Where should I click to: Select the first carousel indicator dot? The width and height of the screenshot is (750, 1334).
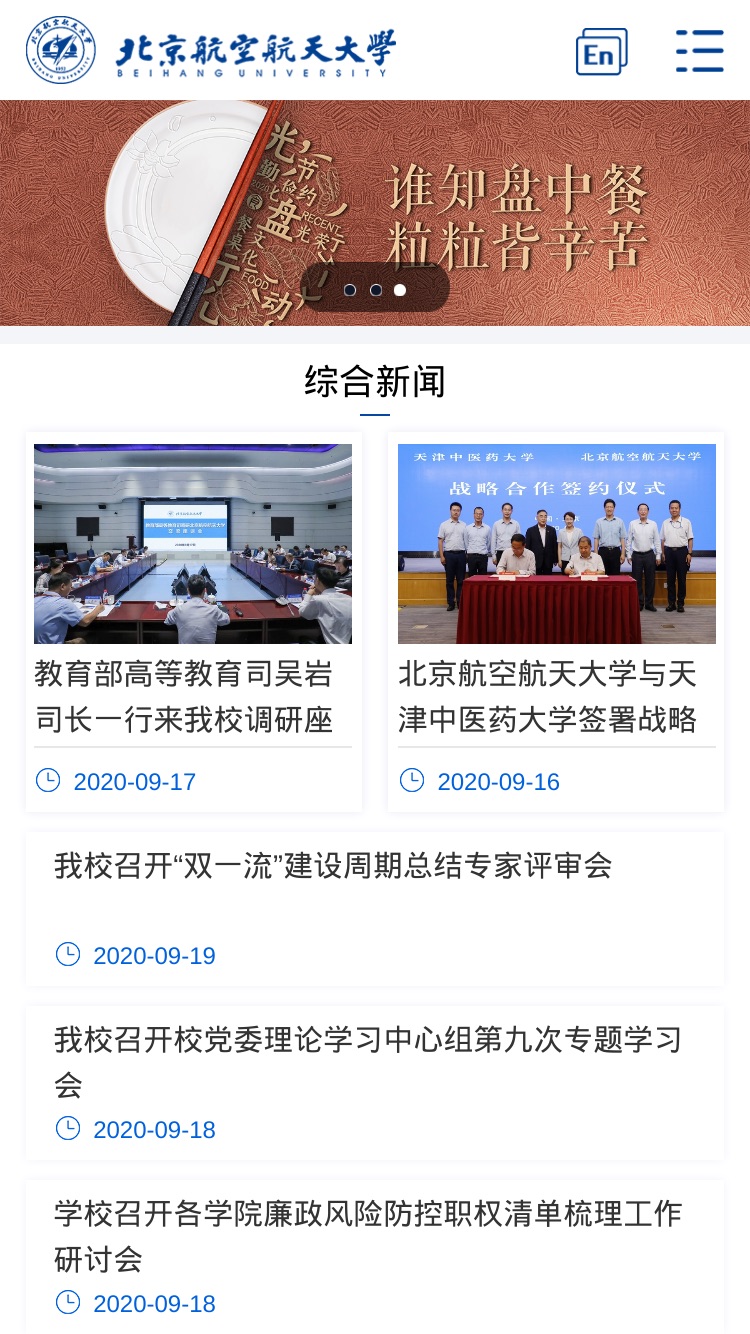pos(350,290)
